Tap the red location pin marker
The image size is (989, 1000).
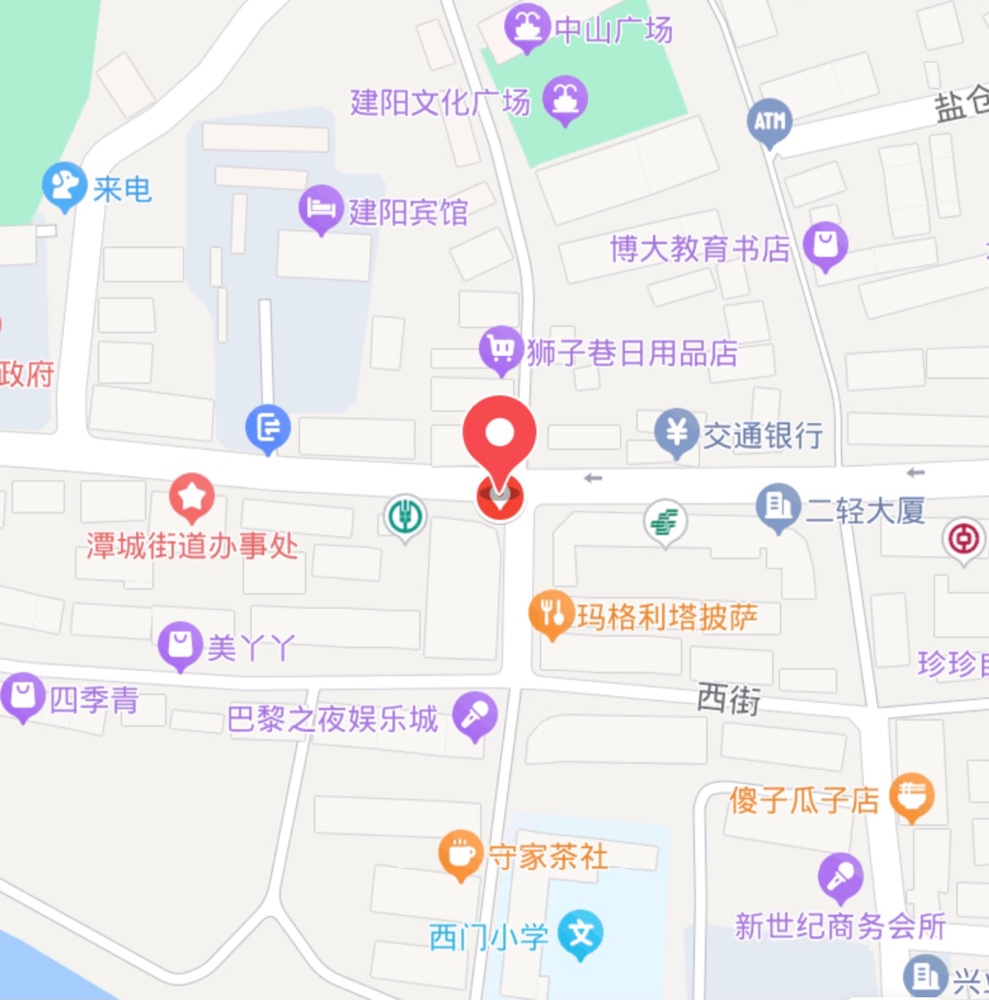499,436
